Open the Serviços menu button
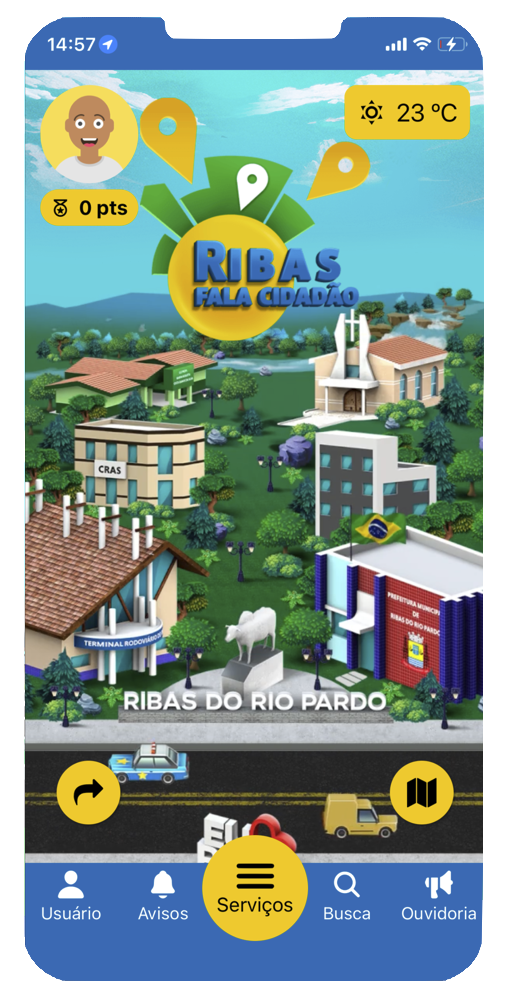 255,888
